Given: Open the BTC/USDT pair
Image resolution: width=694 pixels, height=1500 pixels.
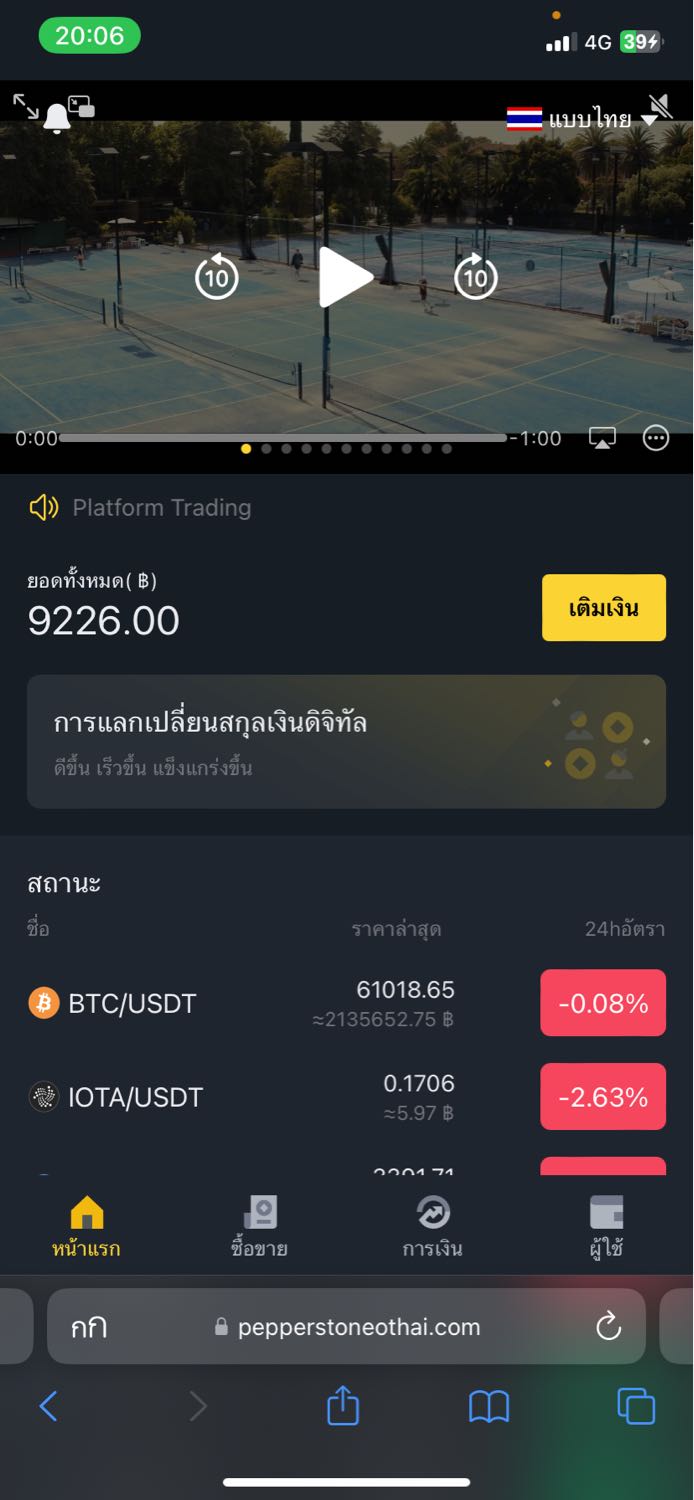Looking at the screenshot, I should (132, 1003).
